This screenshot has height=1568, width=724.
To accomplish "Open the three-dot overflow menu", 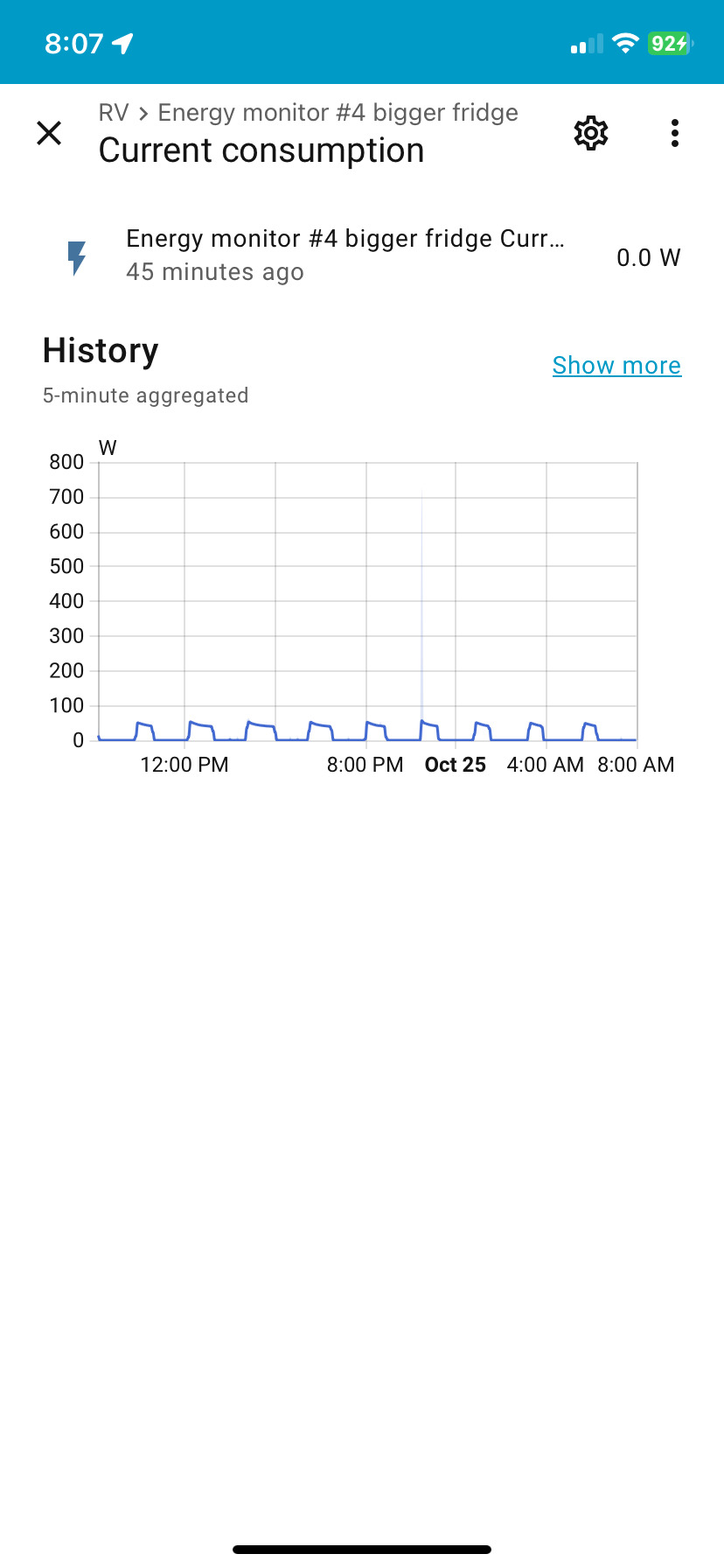I will click(674, 133).
